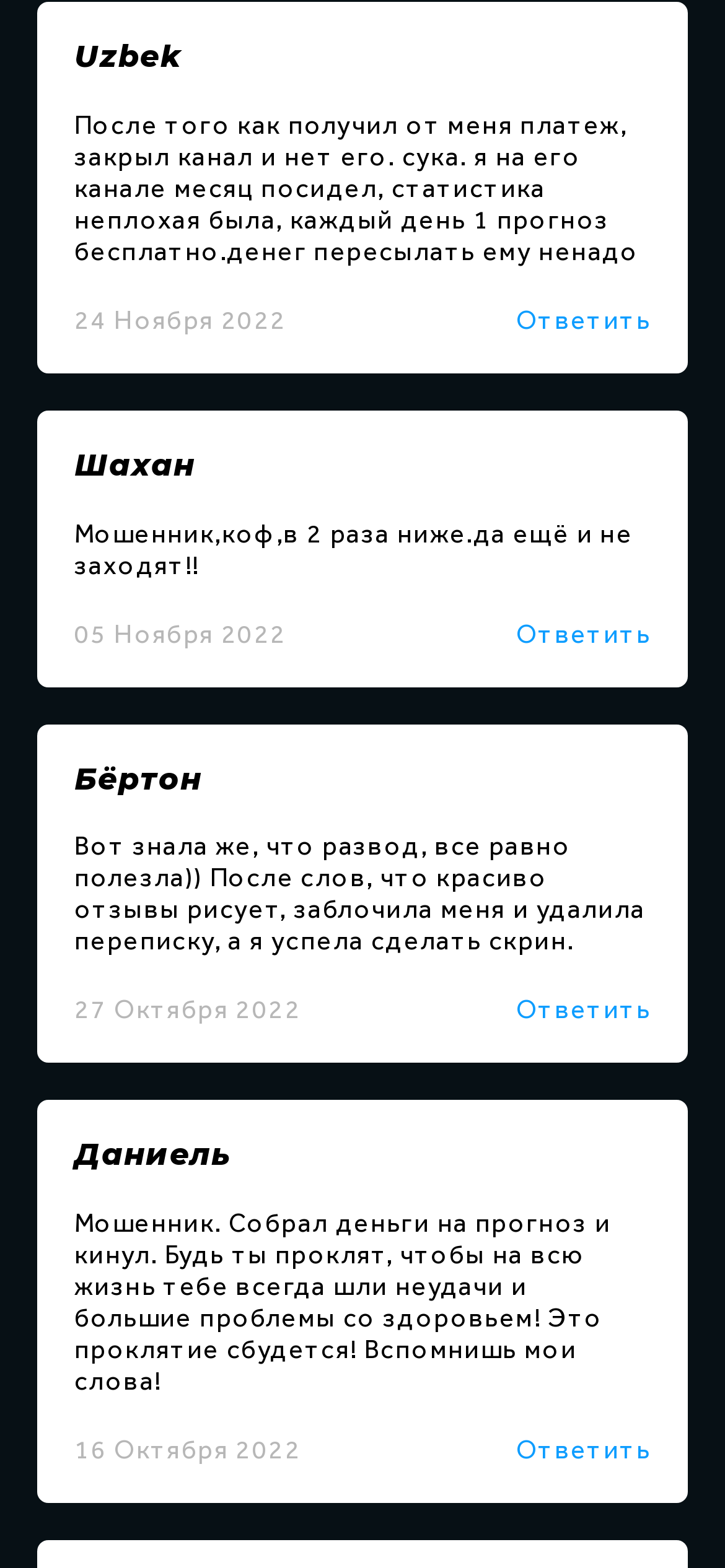This screenshot has height=1568, width=725.
Task: Reply to Даниель's comment
Action: point(582,1450)
